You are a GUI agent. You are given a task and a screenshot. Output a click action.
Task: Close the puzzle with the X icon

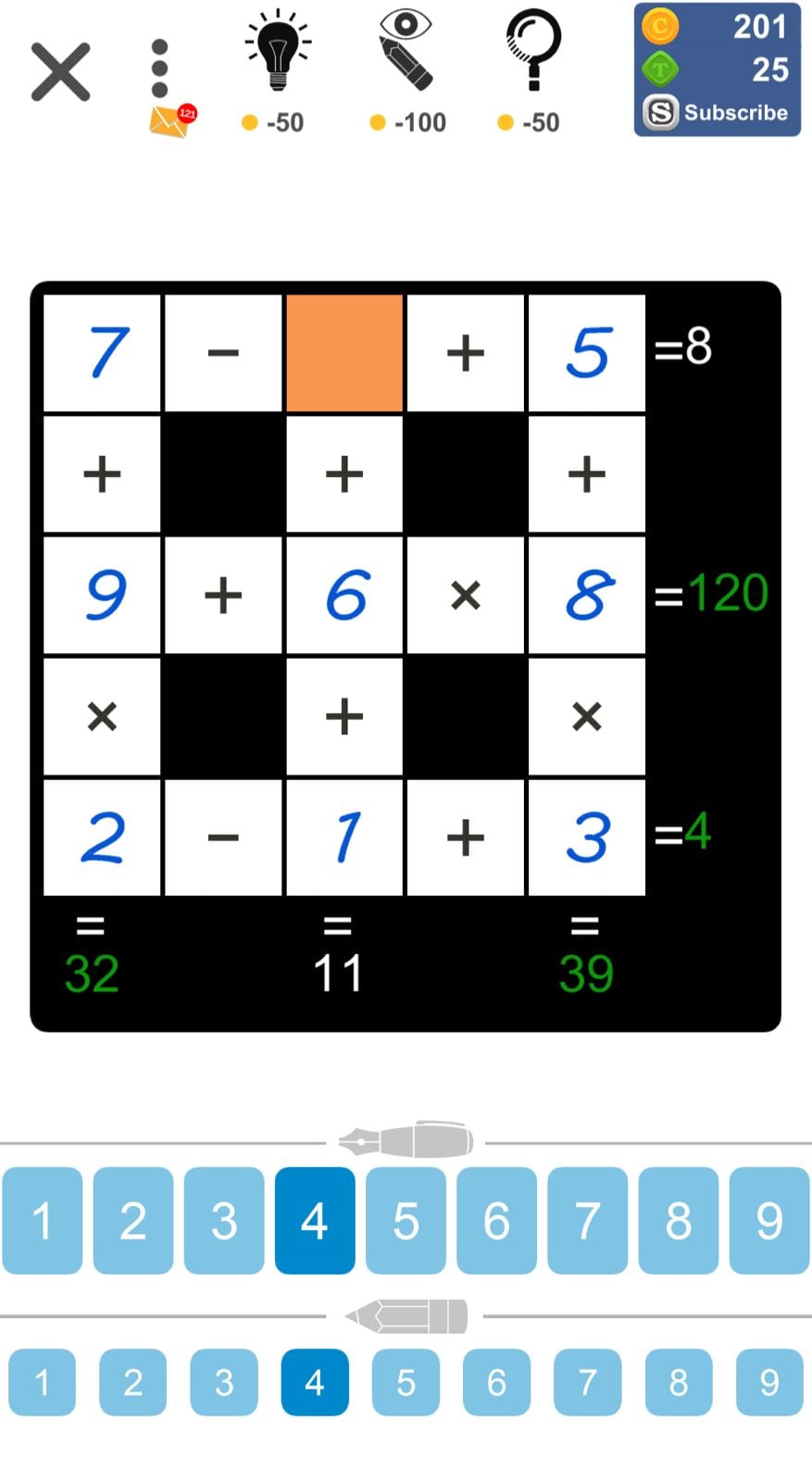60,71
